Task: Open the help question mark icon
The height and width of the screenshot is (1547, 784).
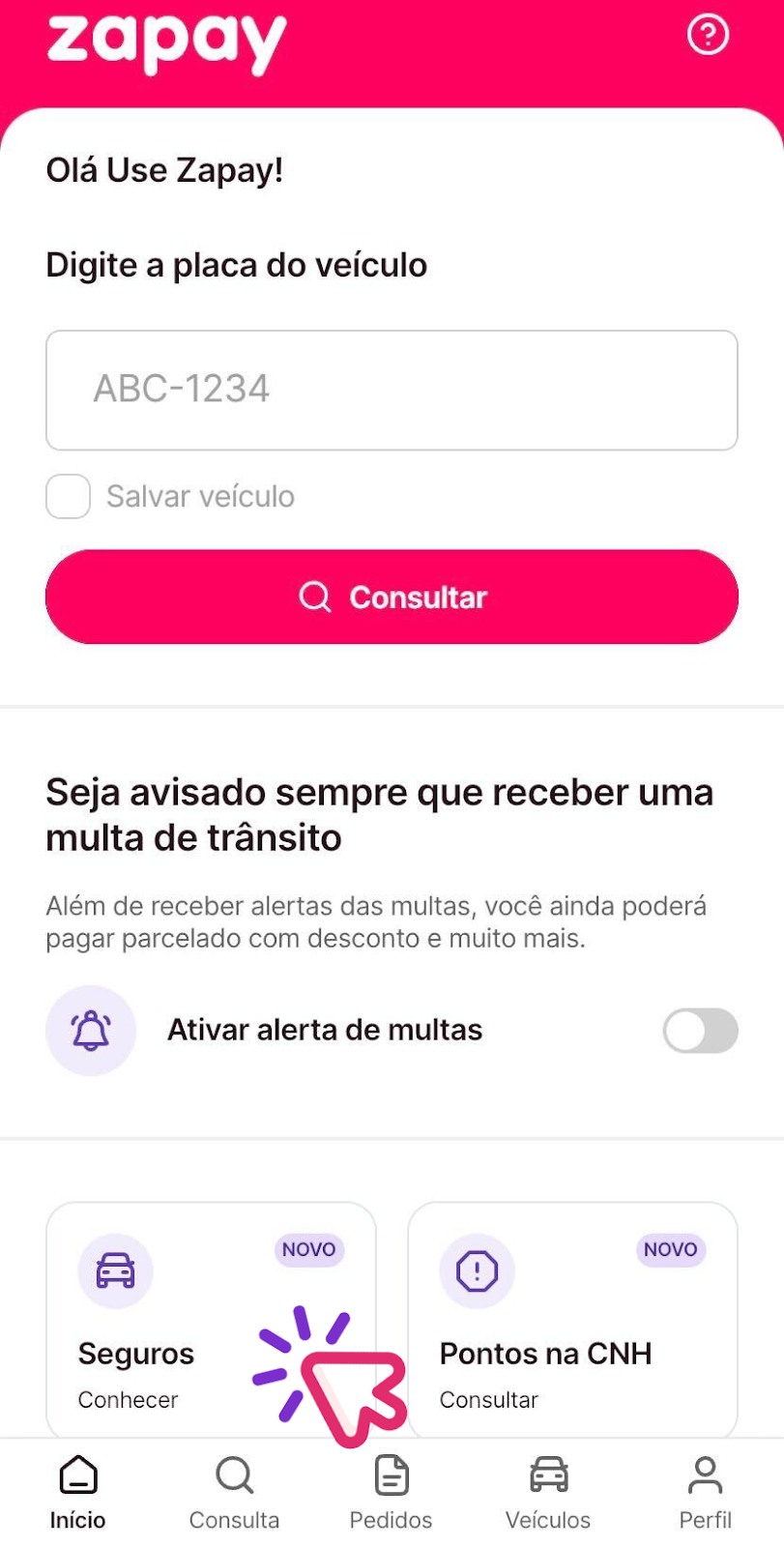Action: (x=708, y=35)
